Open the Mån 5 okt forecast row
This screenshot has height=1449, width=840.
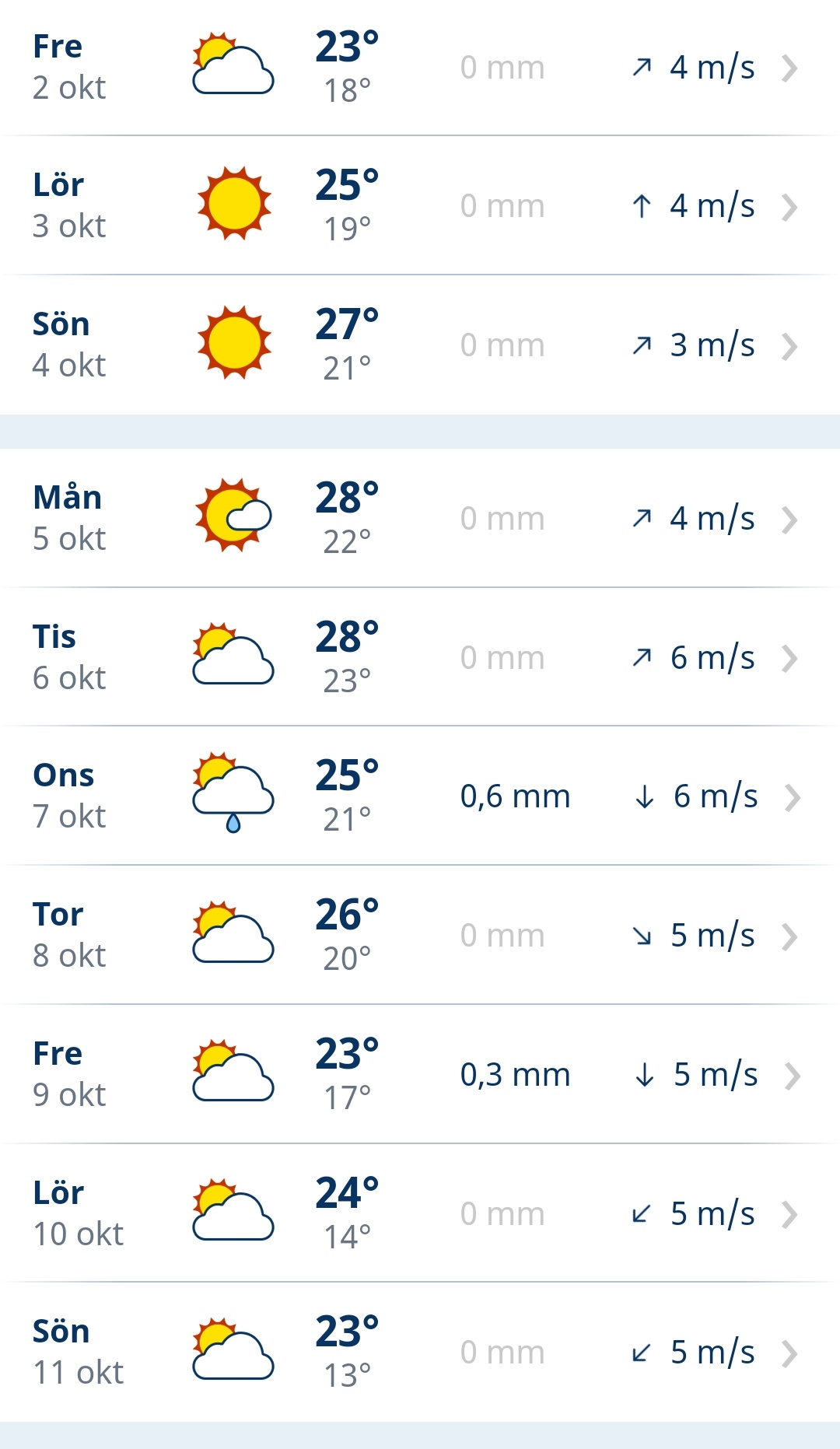pyautogui.click(x=420, y=518)
